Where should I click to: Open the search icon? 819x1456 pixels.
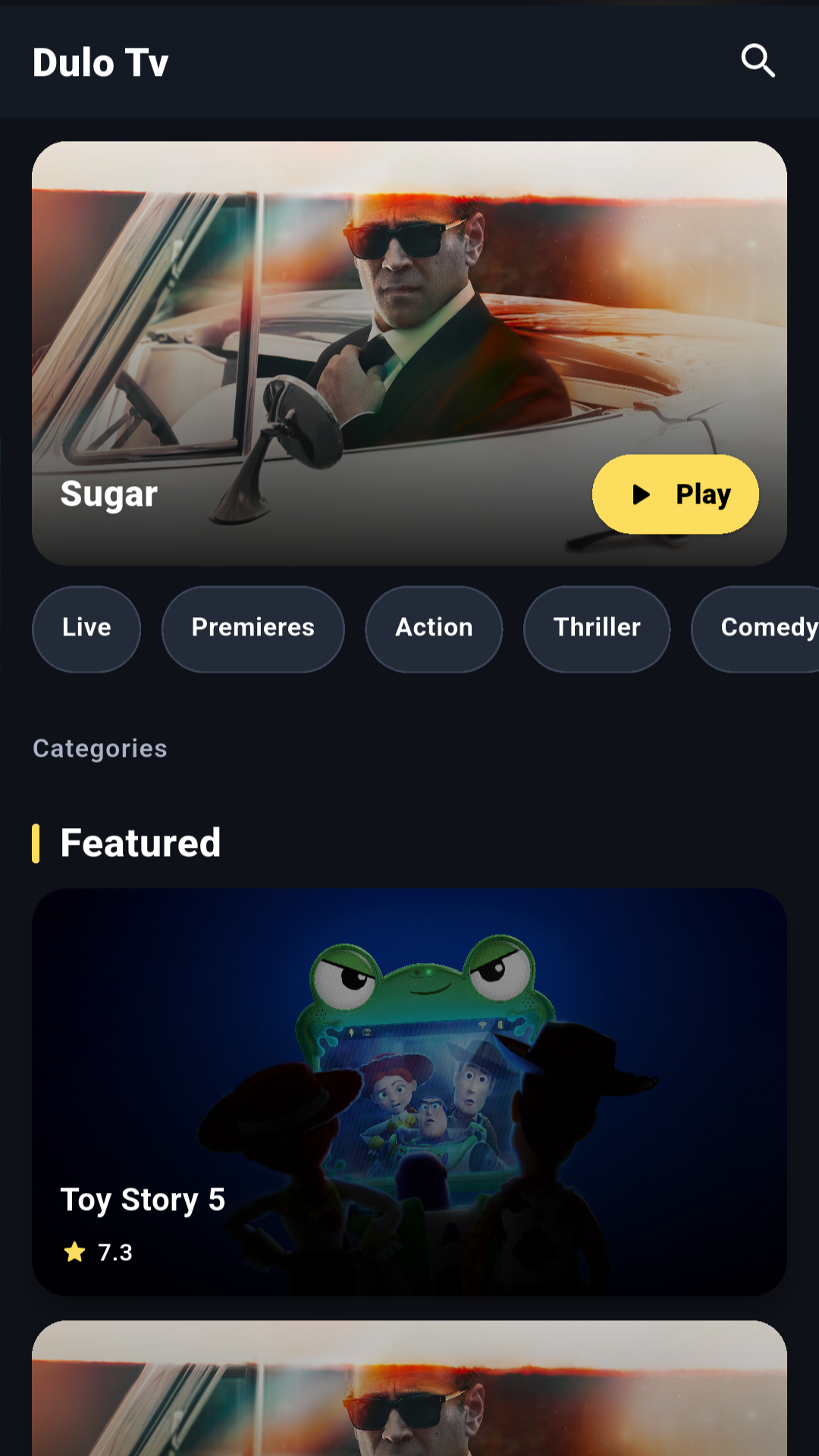coord(758,61)
